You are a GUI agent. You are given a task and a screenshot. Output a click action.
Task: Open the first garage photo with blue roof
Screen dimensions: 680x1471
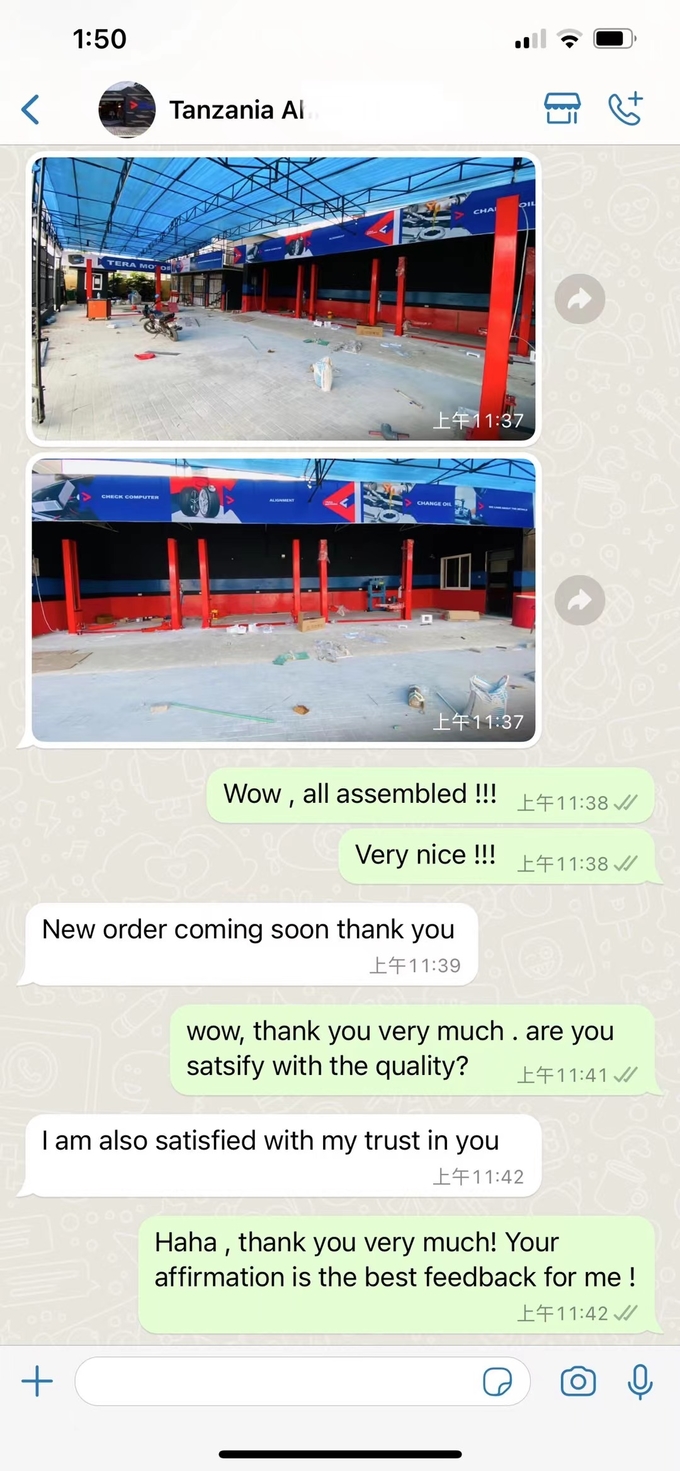point(283,298)
